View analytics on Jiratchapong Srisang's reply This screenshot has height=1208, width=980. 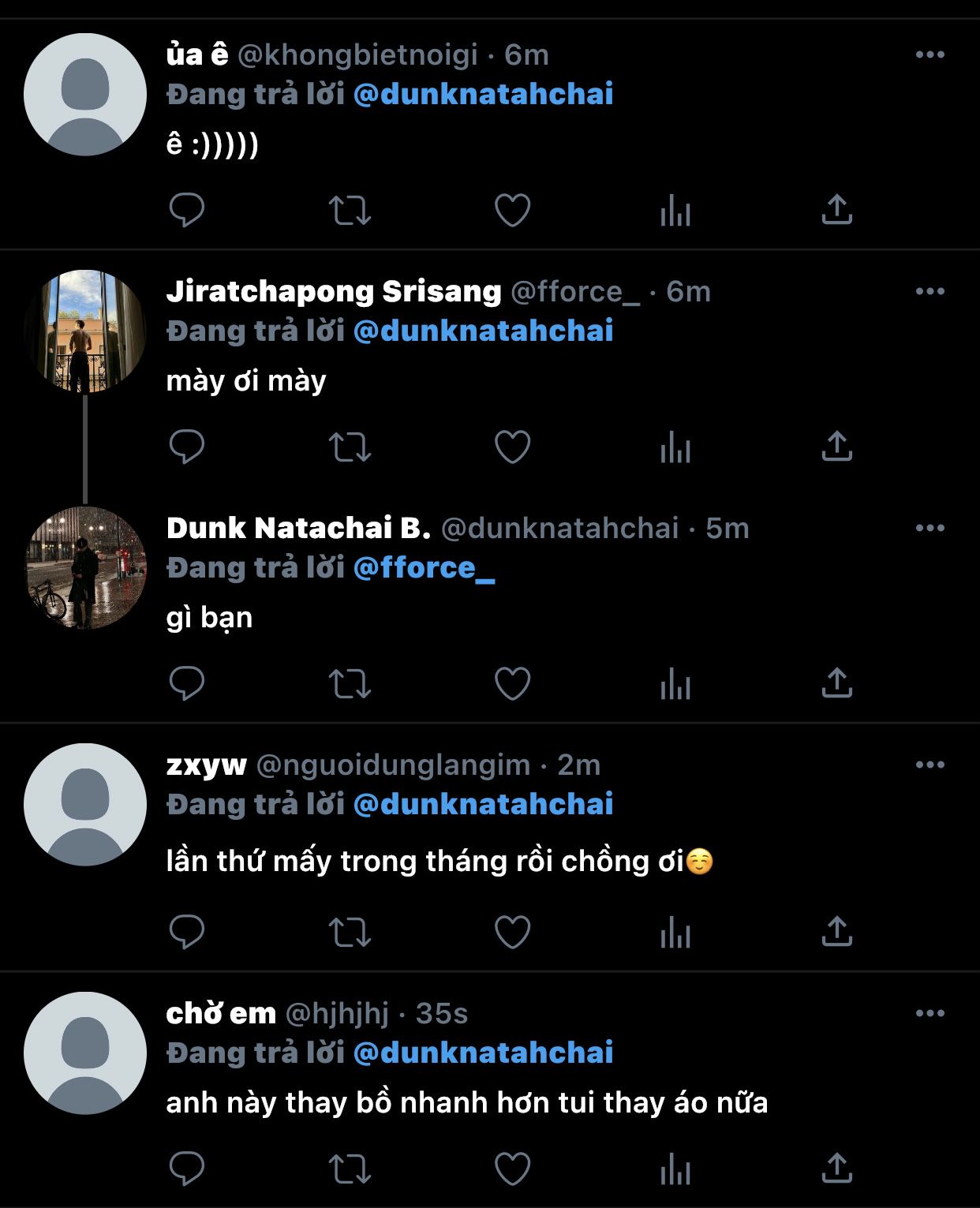pos(675,447)
